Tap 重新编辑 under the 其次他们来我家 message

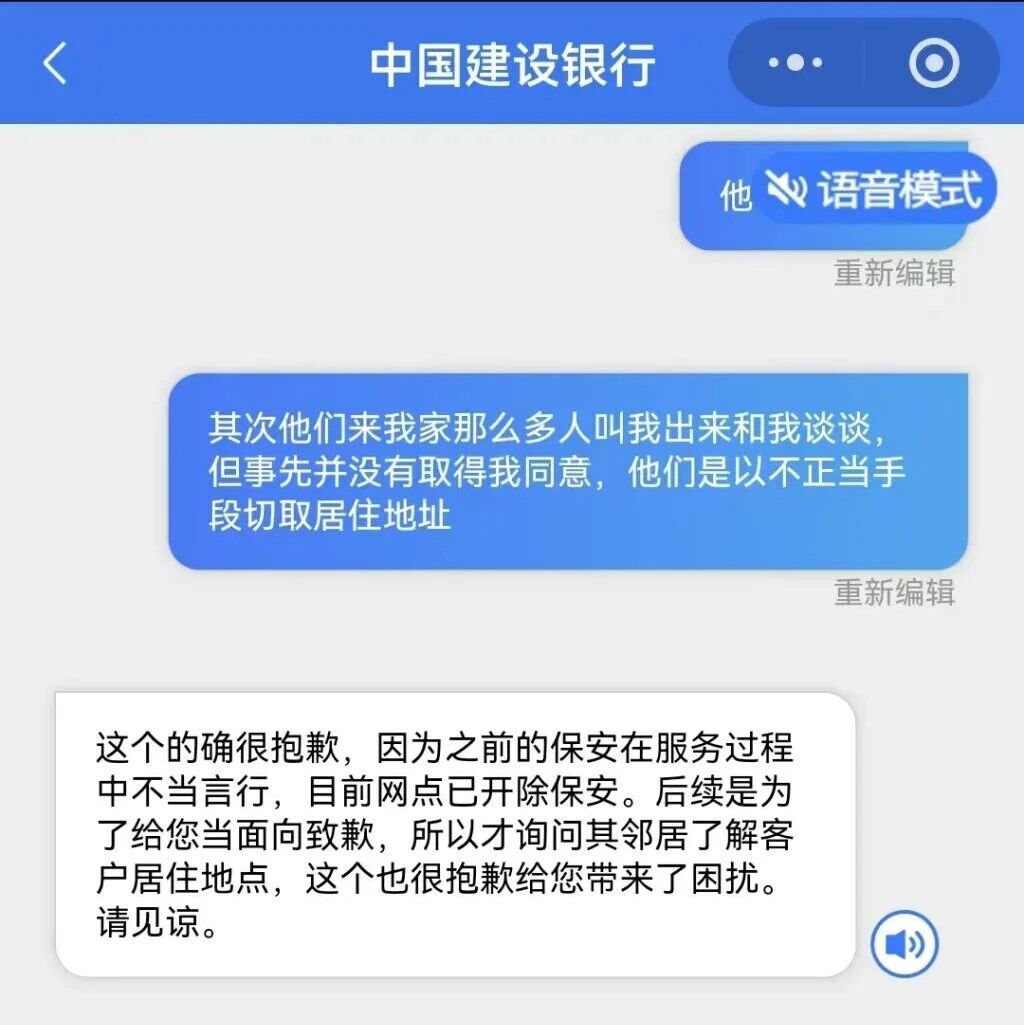click(894, 592)
